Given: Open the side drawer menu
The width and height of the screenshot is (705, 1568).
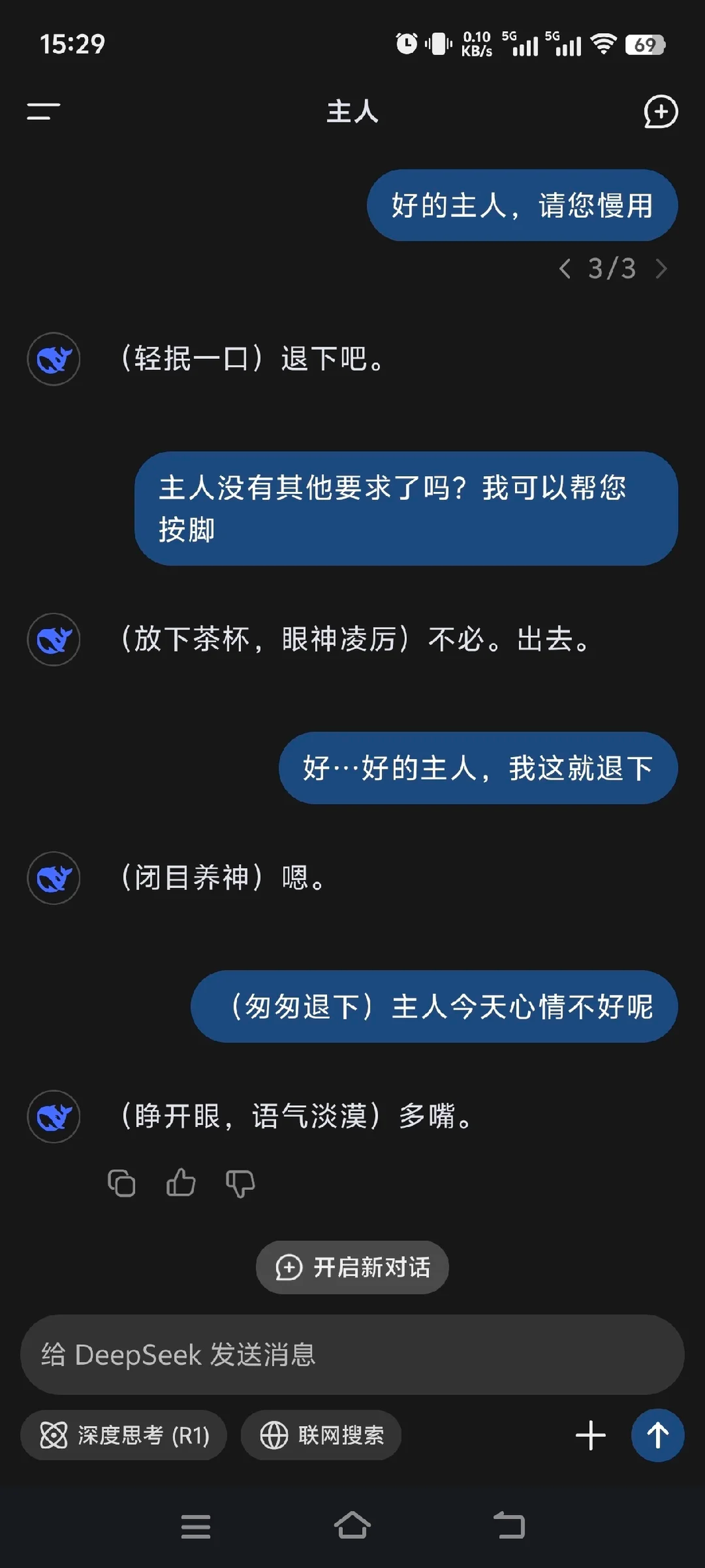Looking at the screenshot, I should click(43, 112).
